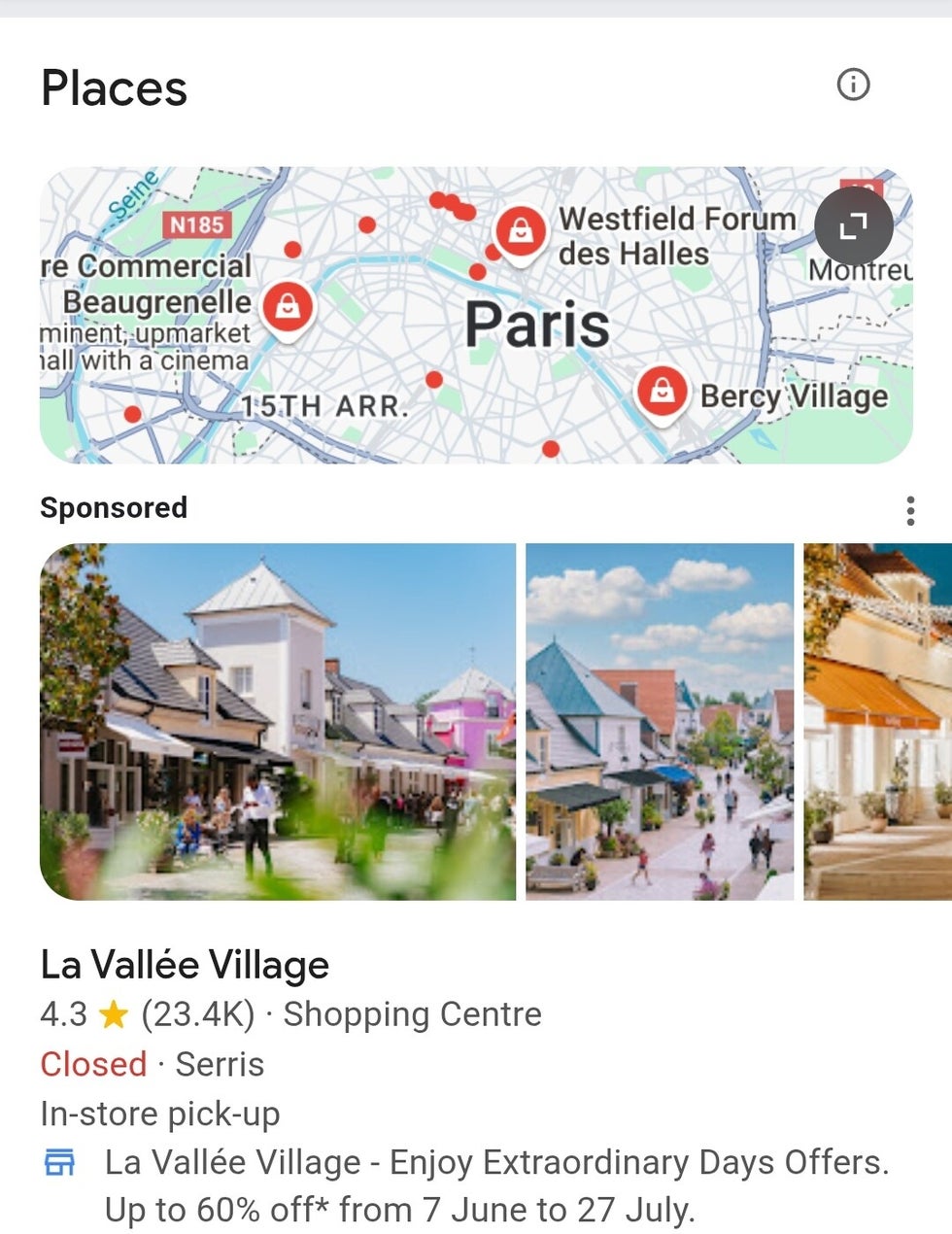The width and height of the screenshot is (952, 1234).
Task: Open the Sponsored overflow menu
Action: click(x=909, y=510)
